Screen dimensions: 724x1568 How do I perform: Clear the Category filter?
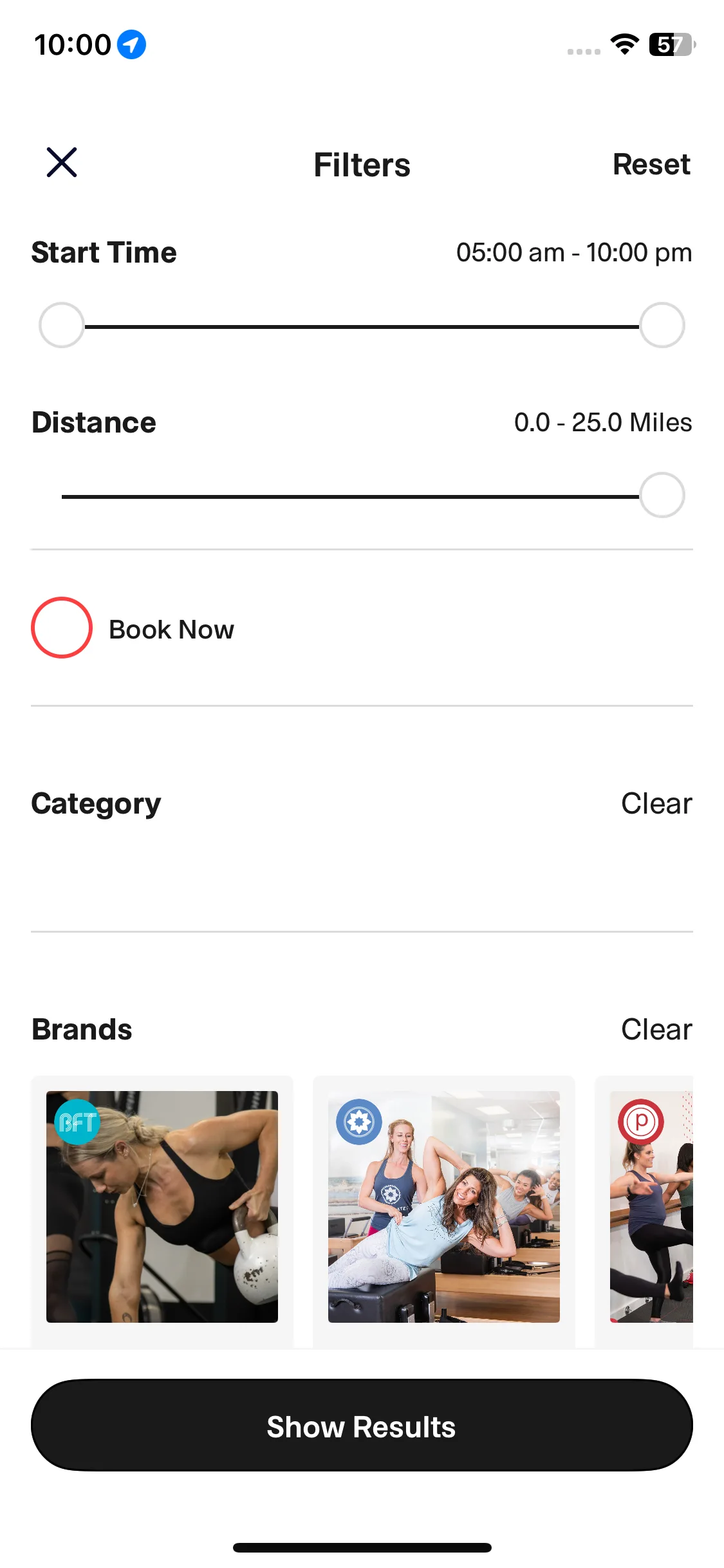(656, 804)
